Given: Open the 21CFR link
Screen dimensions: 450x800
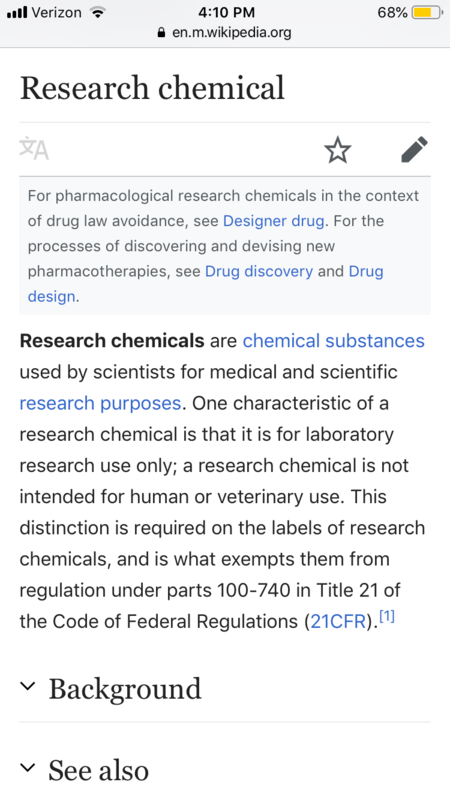Looking at the screenshot, I should click(x=338, y=621).
